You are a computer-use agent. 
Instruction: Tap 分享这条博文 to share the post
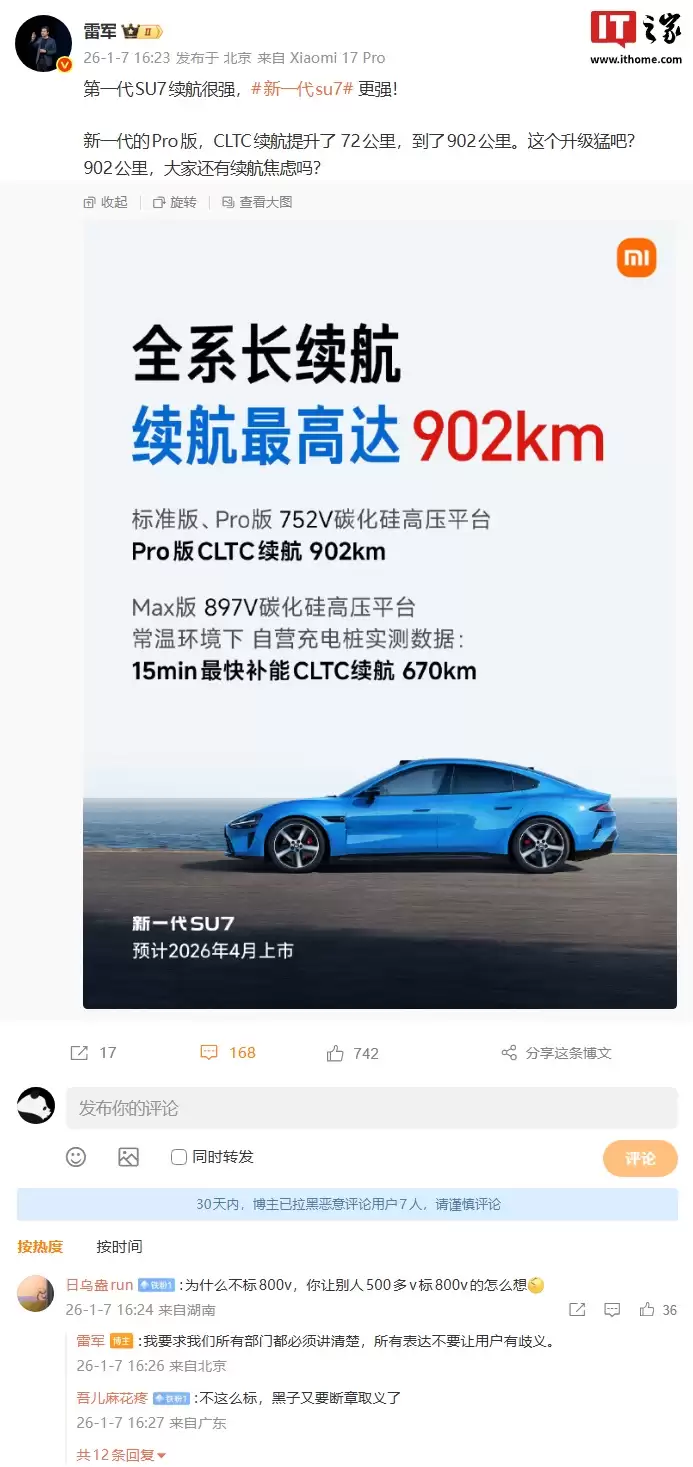click(557, 1053)
